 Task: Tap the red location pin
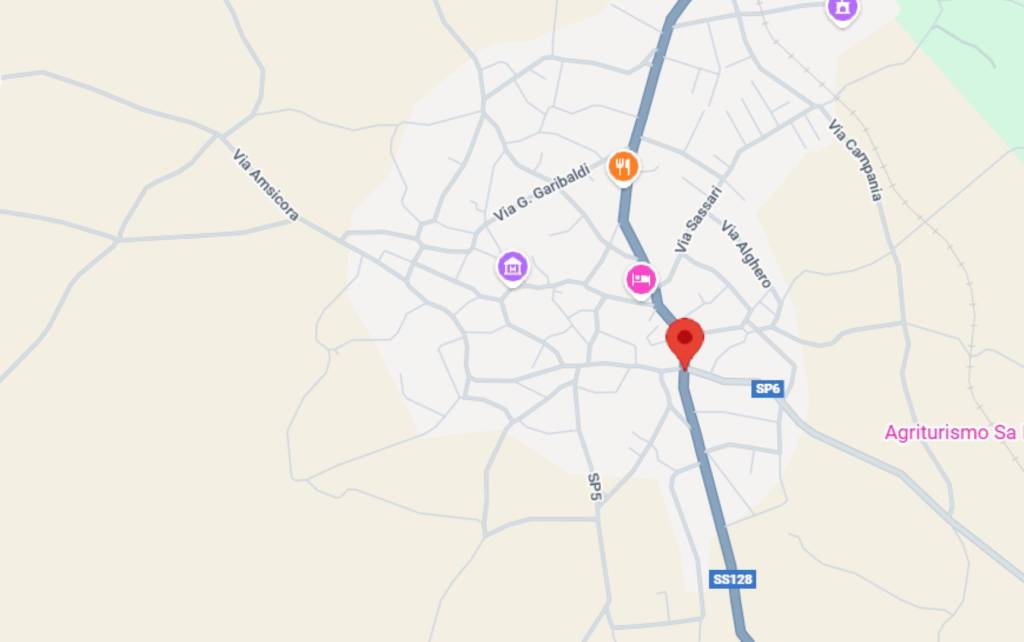click(685, 341)
